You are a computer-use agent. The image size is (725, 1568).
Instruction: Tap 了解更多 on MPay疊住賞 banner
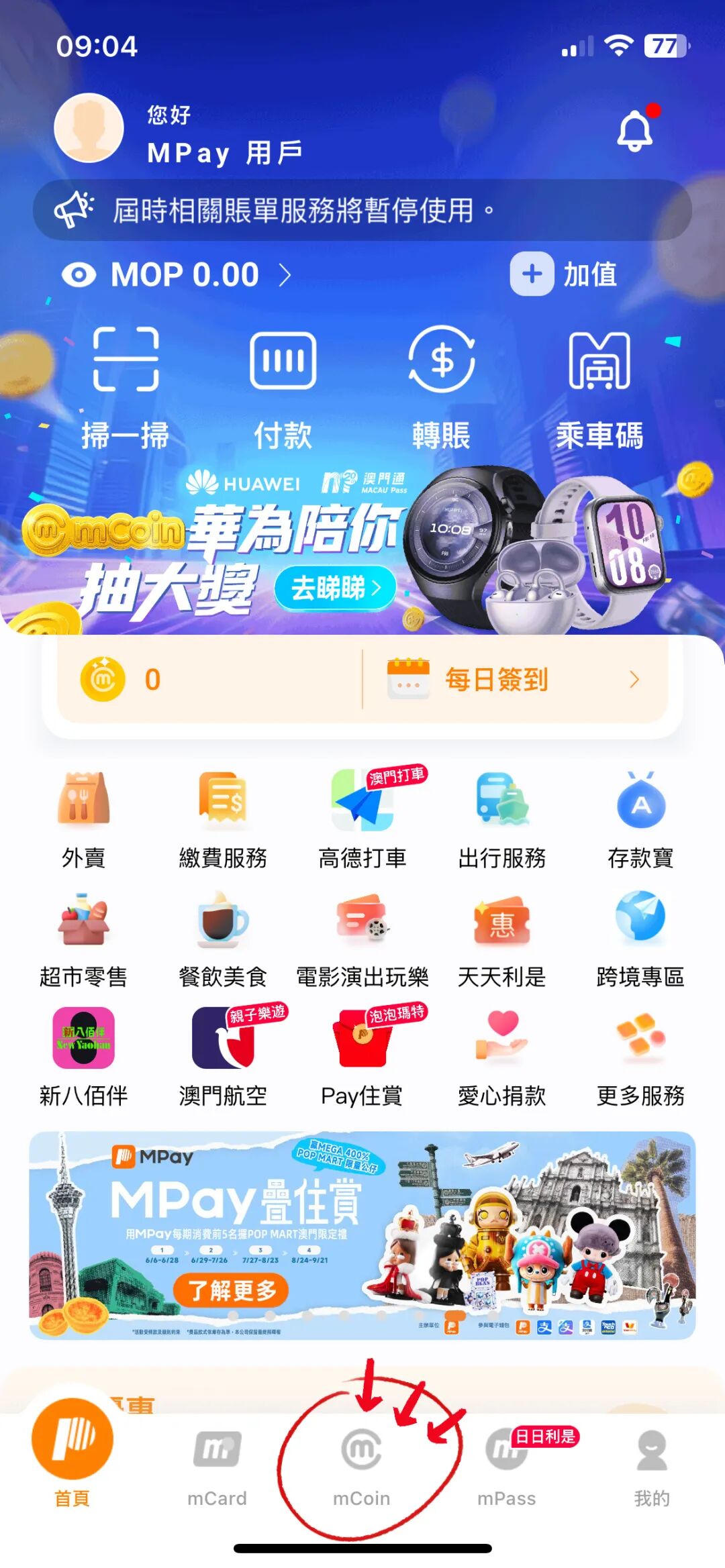click(232, 1290)
